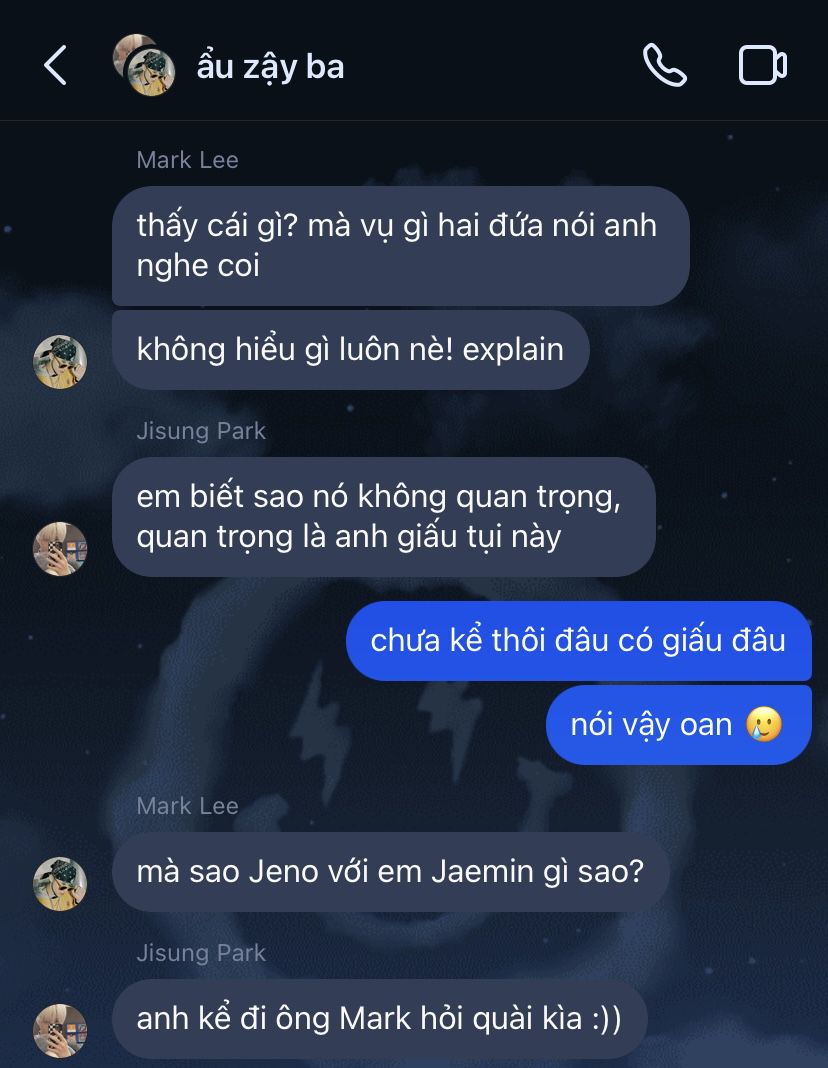Open group info for ẩu zậy ba

tap(270, 66)
